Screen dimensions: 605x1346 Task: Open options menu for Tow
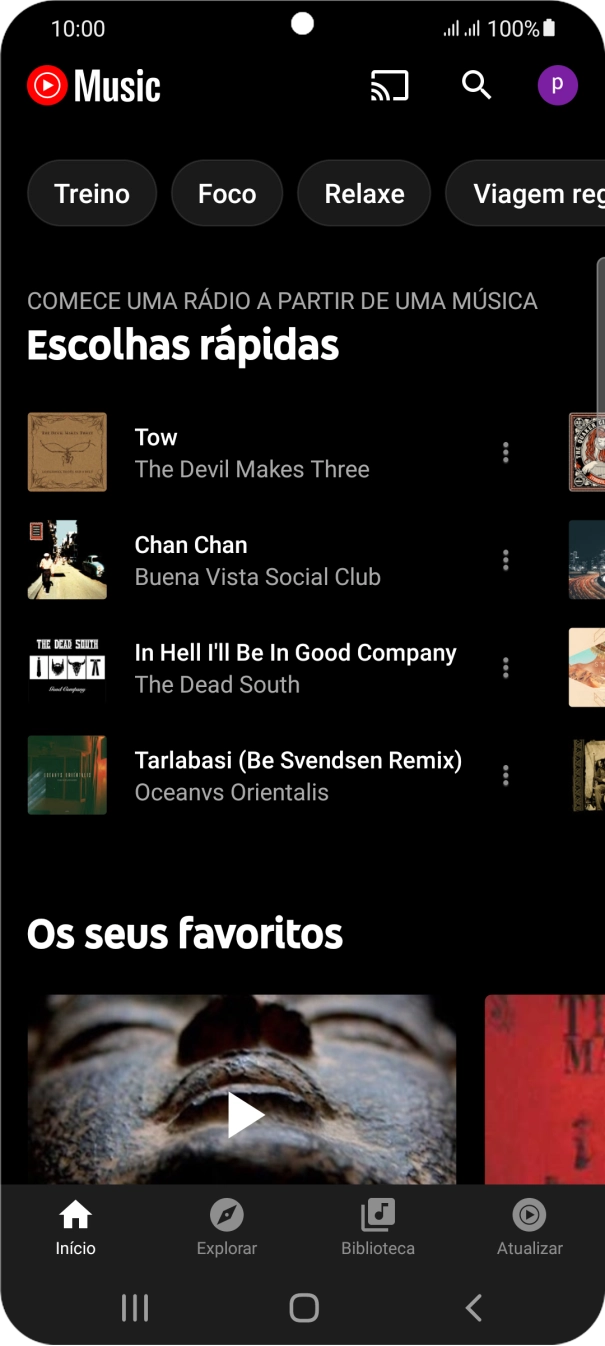pos(506,453)
